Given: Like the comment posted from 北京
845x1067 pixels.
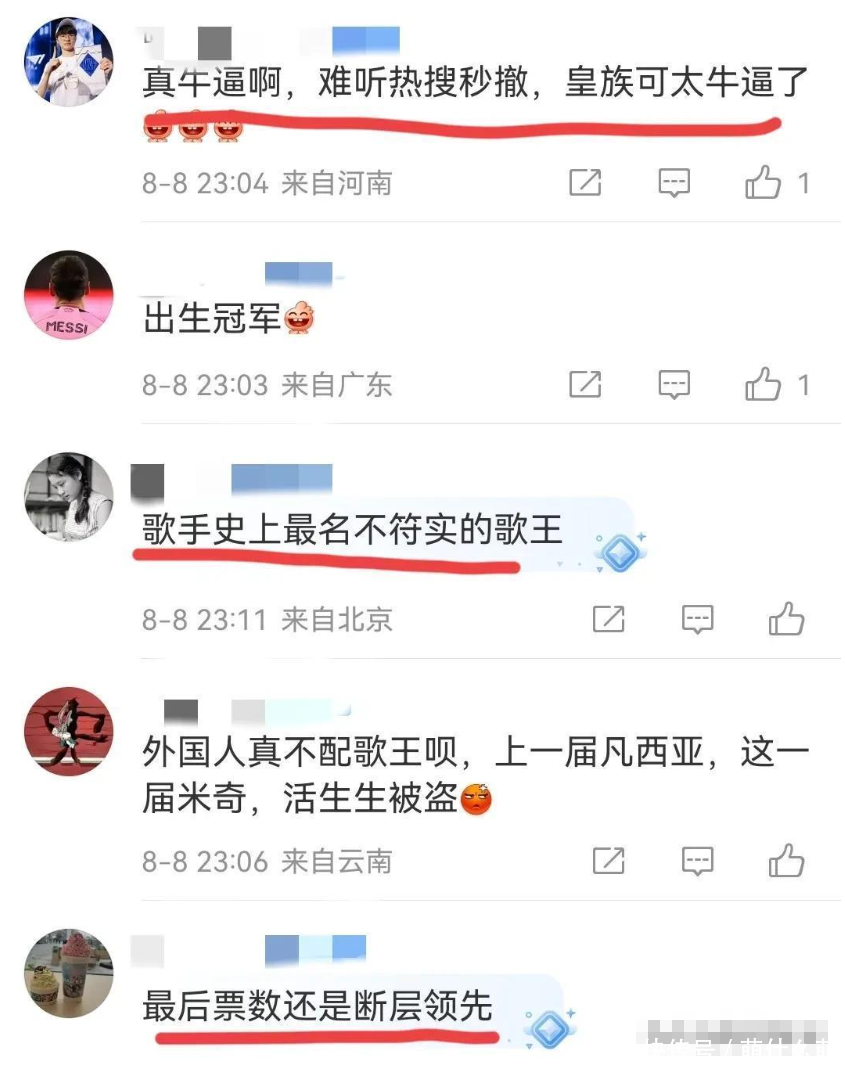Looking at the screenshot, I should [786, 619].
